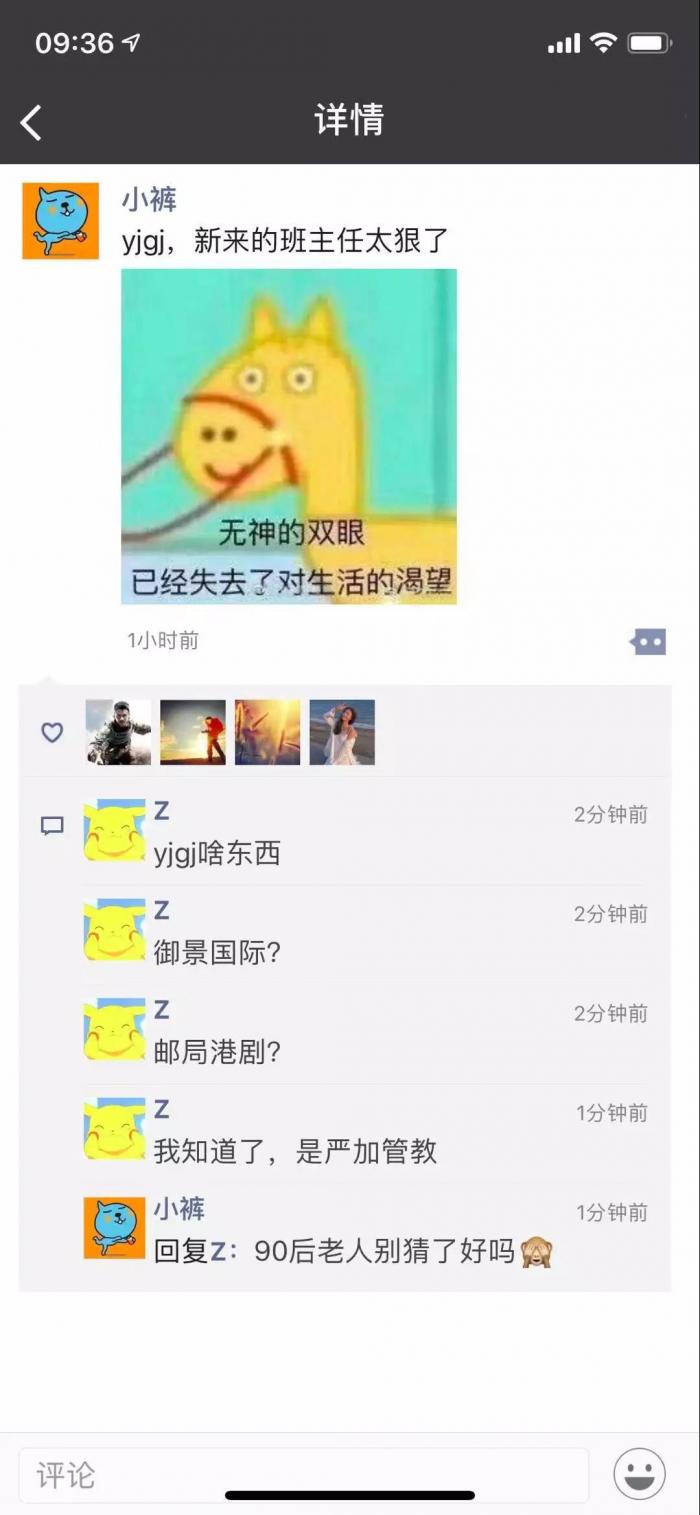Open the soldier avatar in likes
This screenshot has height=1515, width=700.
[x=118, y=732]
